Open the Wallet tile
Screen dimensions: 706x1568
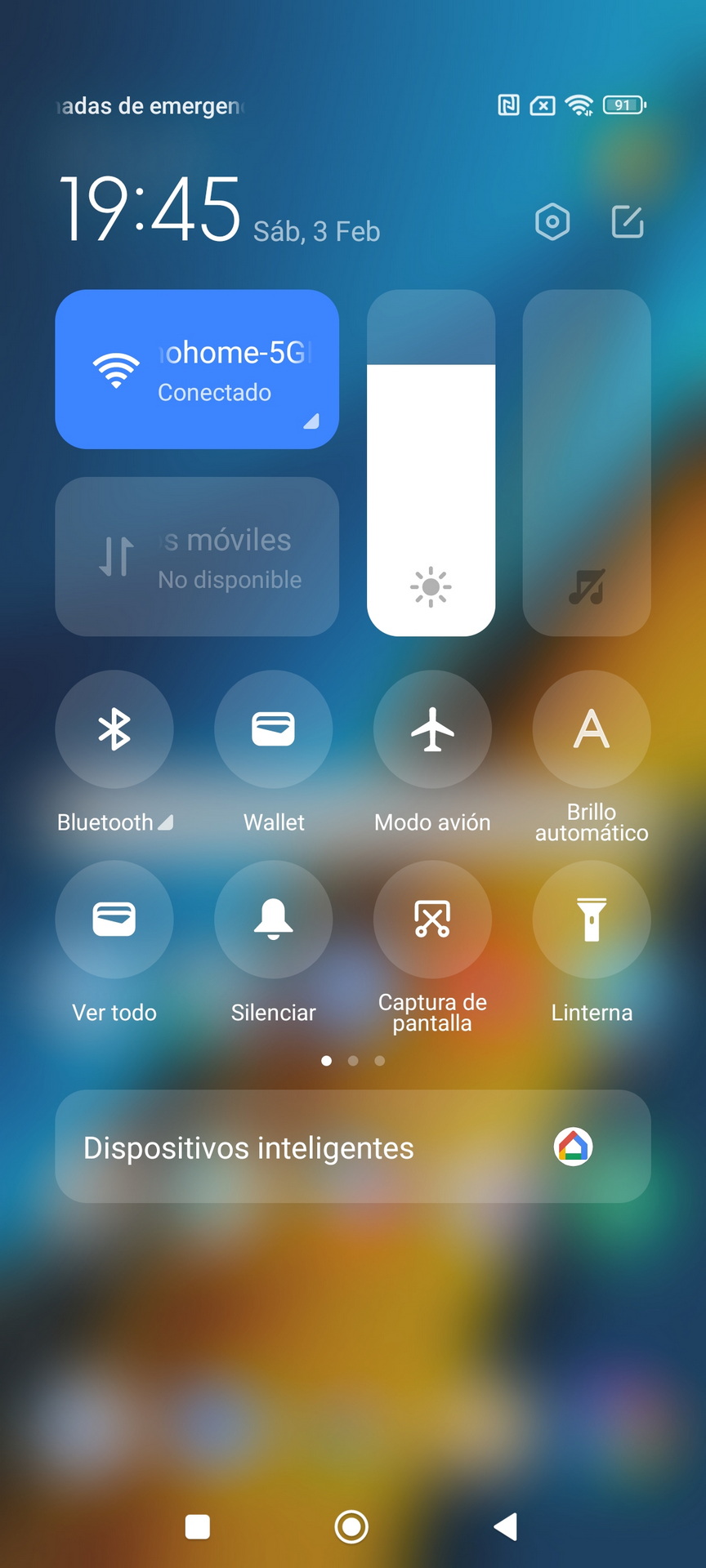(x=274, y=729)
